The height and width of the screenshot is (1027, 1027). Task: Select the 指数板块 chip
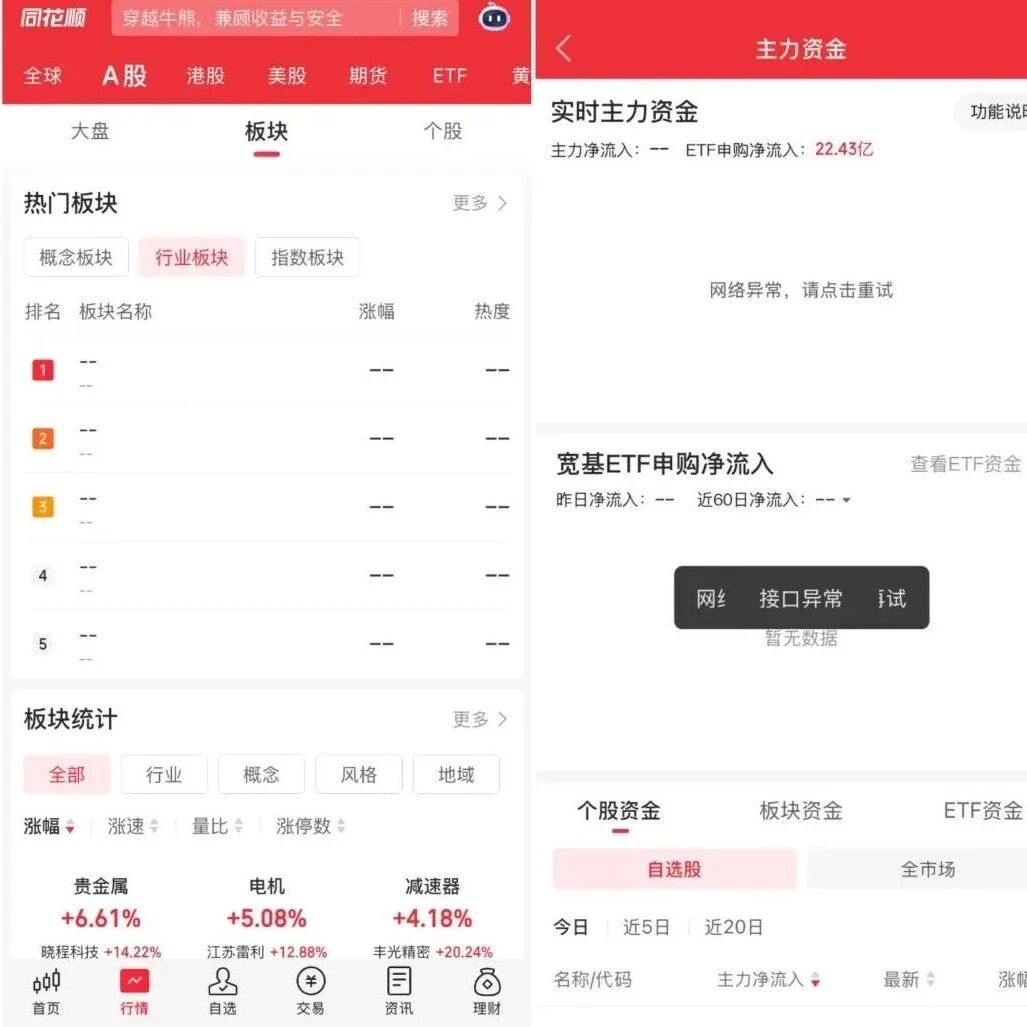[307, 257]
